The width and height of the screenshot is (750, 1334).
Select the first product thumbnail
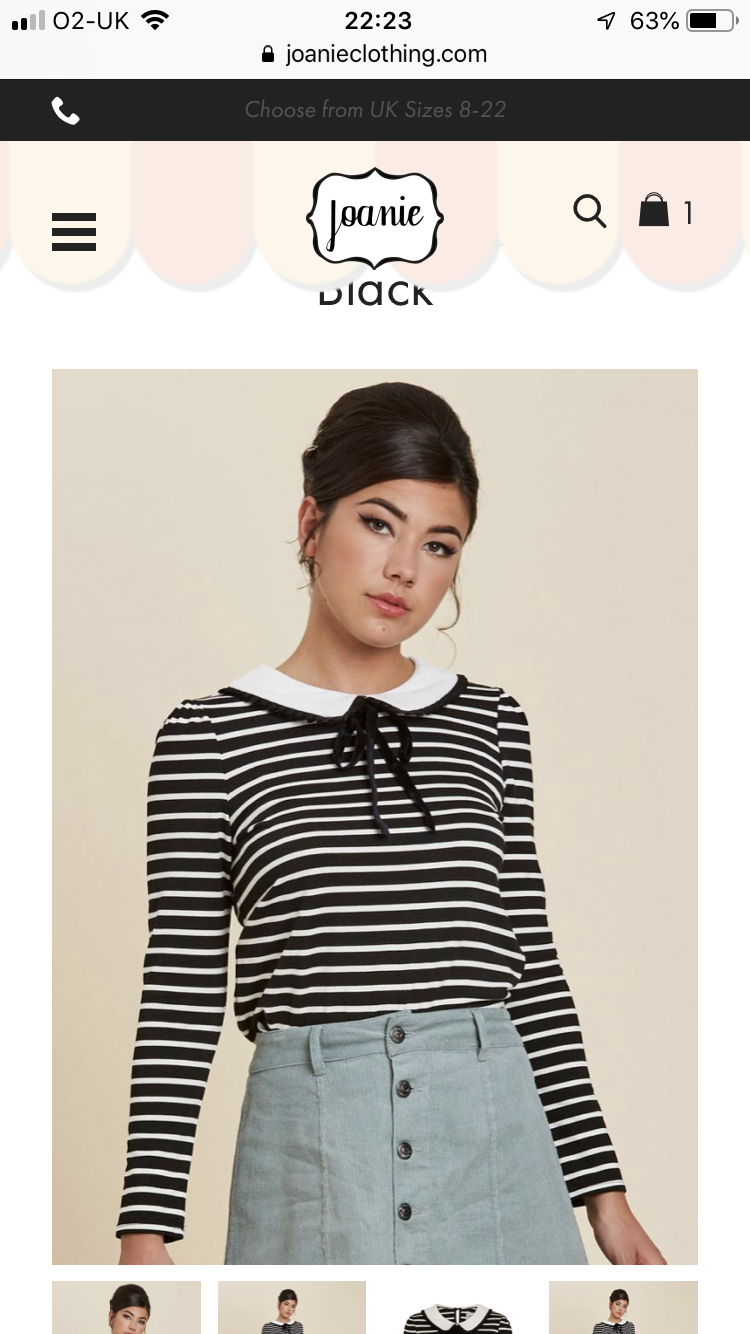(x=126, y=1307)
